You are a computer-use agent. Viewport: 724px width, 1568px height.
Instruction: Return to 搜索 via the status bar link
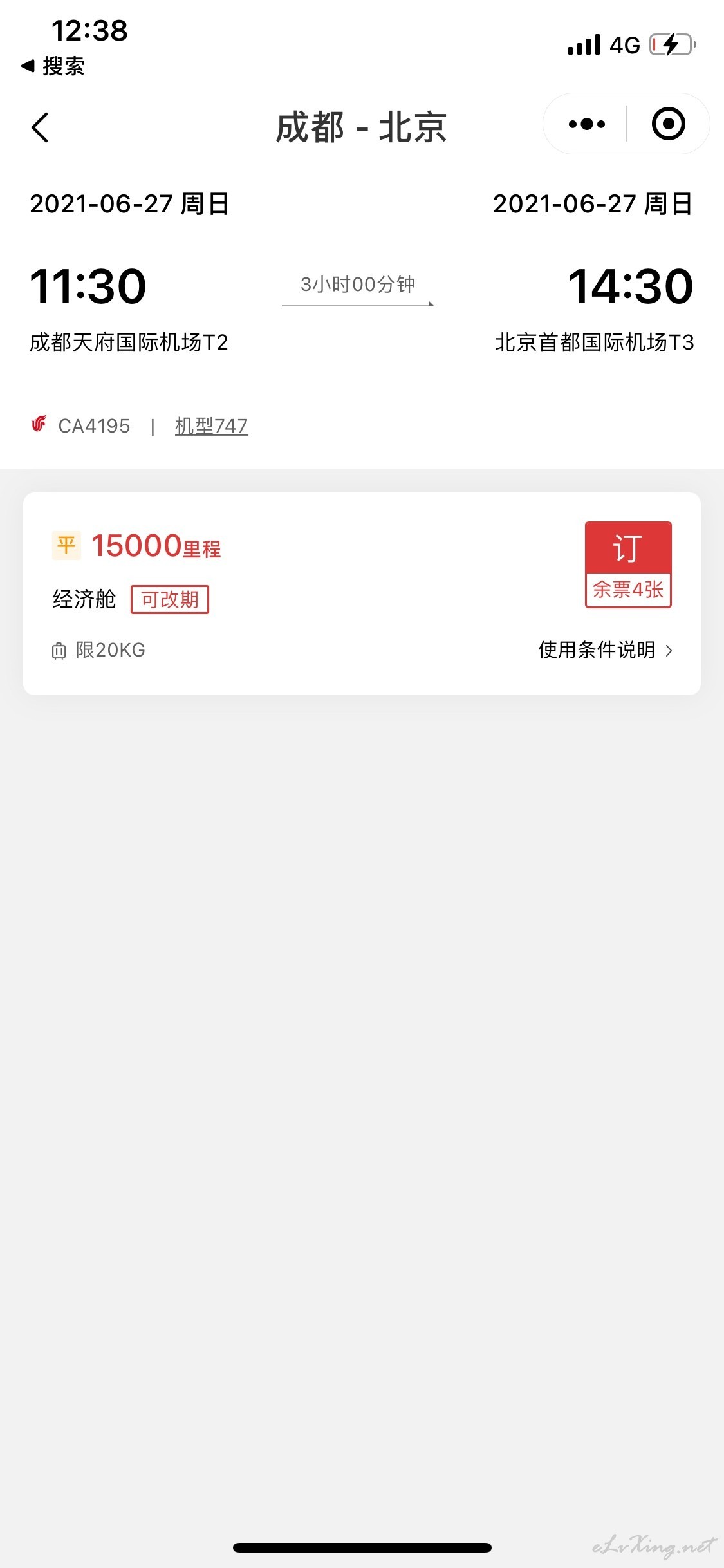(x=53, y=66)
